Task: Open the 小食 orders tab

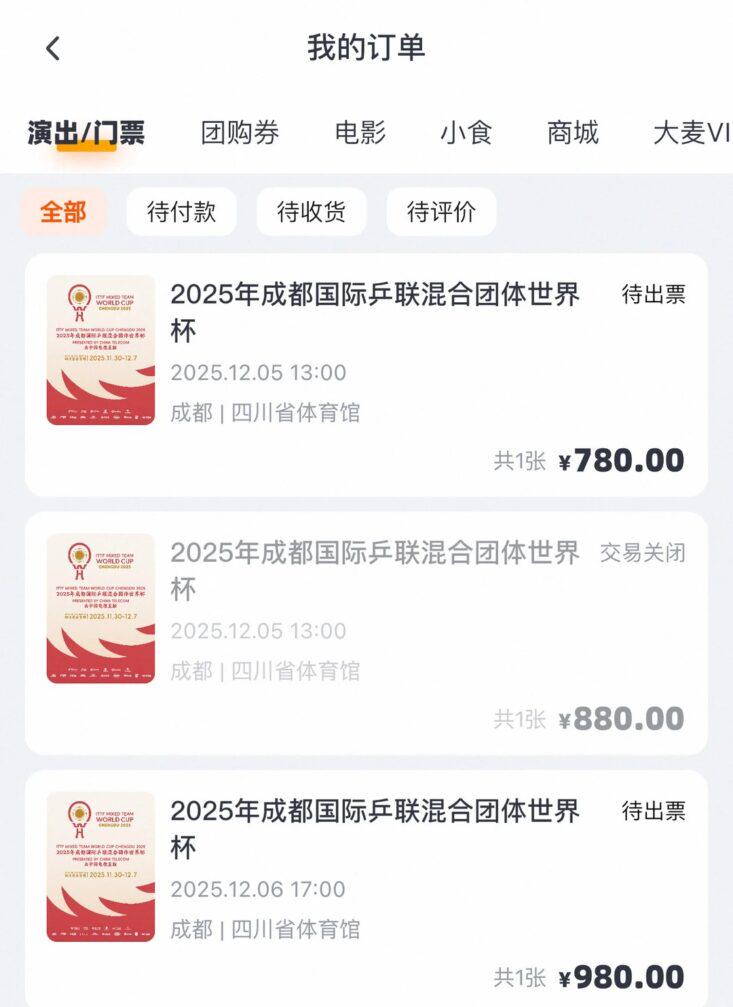Action: tap(466, 132)
